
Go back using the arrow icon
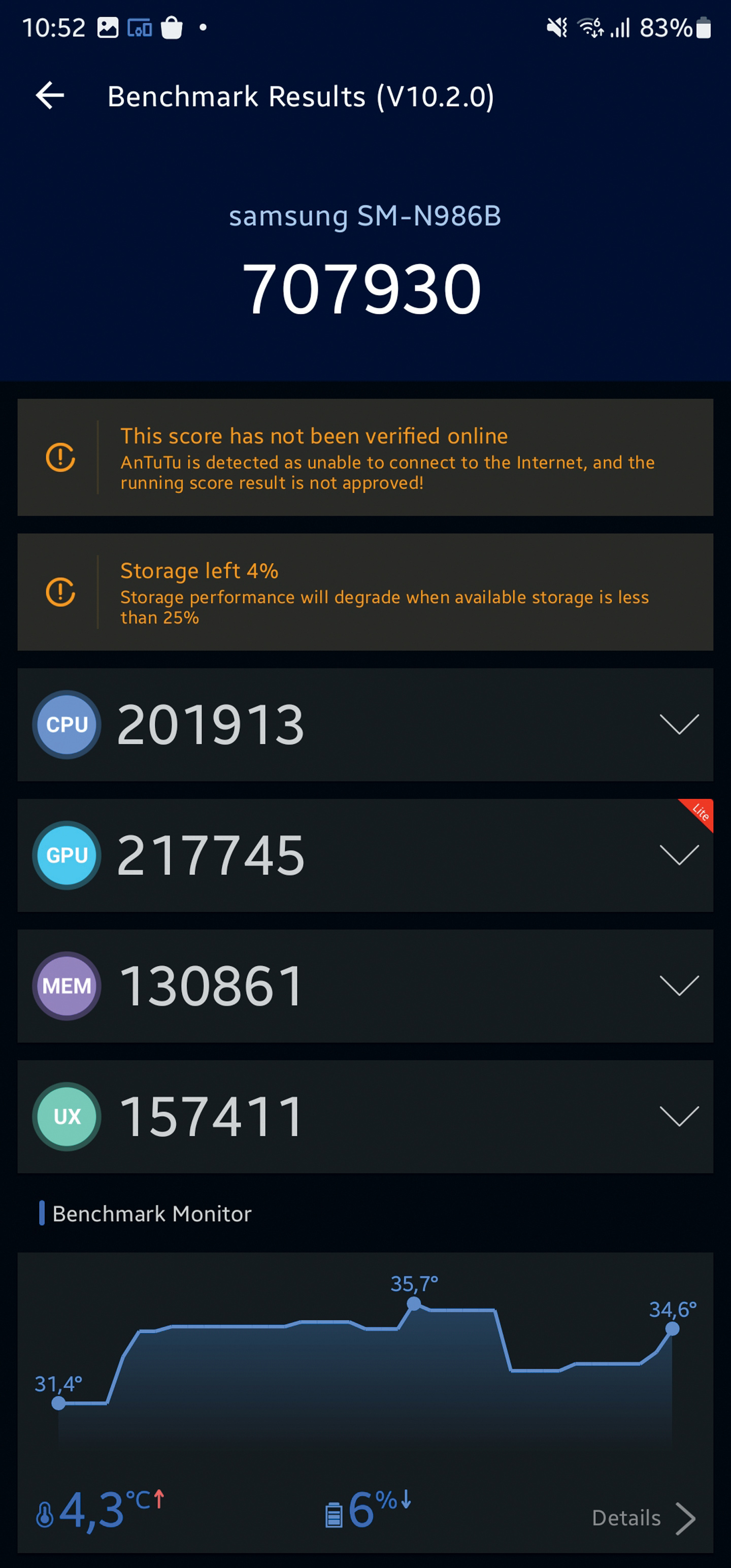[50, 95]
